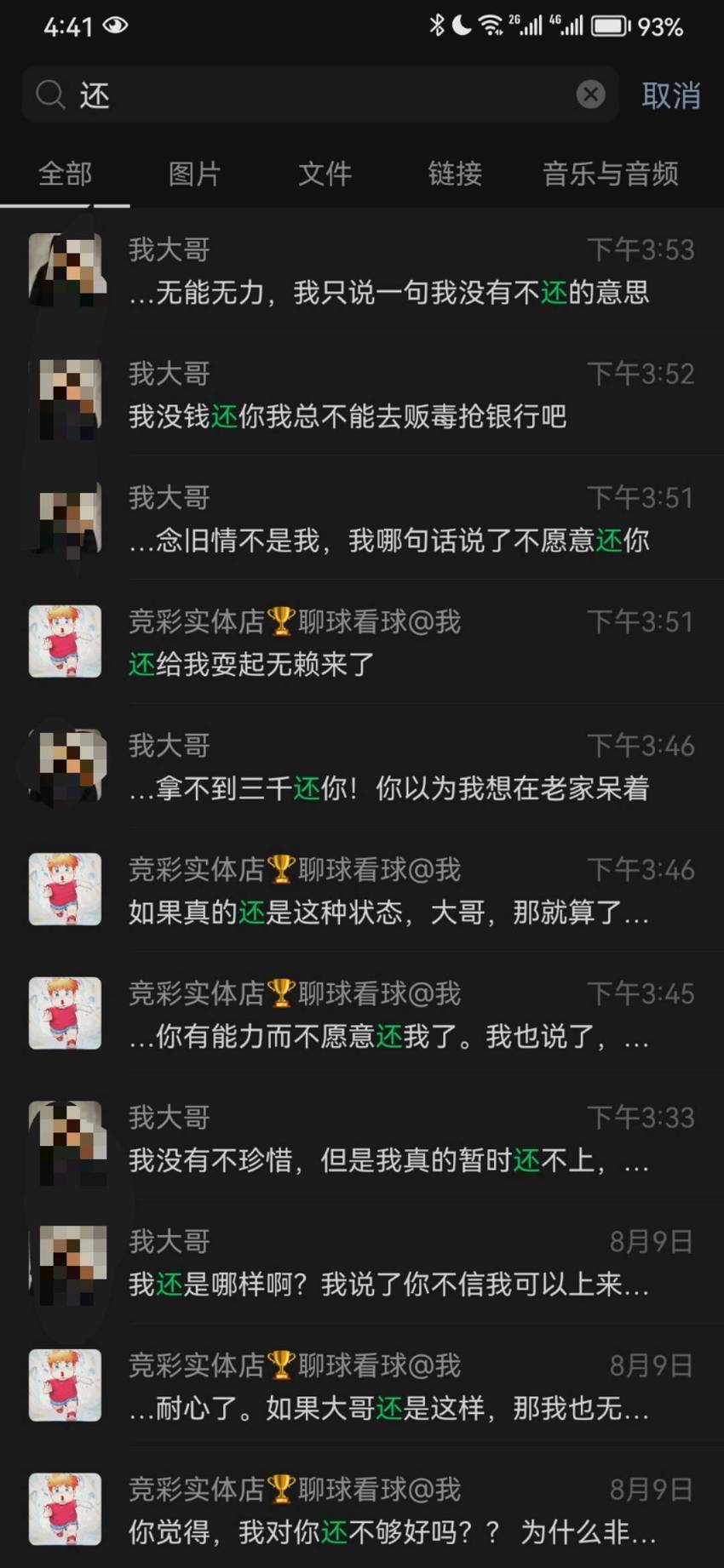Select the 全部 tab
724x1568 pixels.
coord(65,174)
